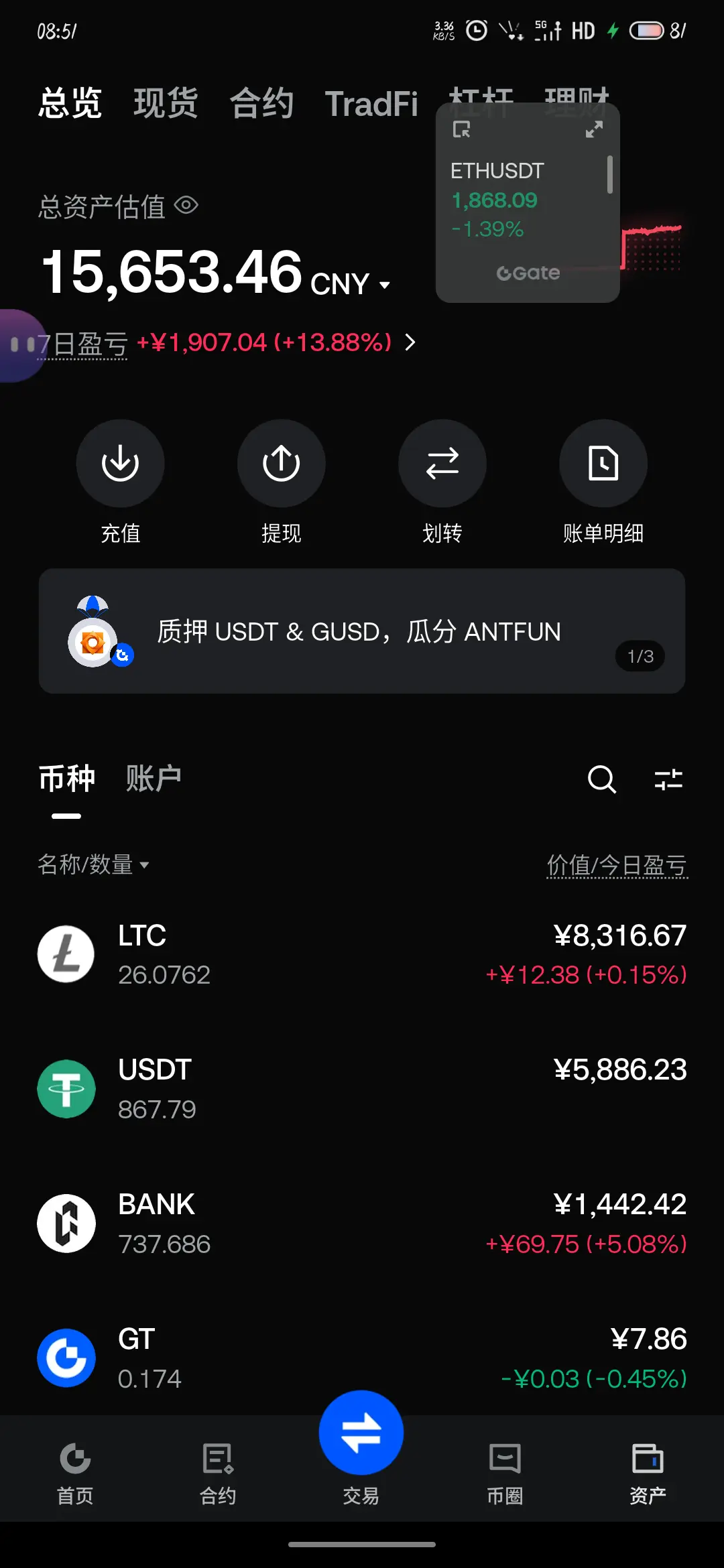The image size is (724, 1568).
Task: Open 7日盈亏 details arrow
Action: coord(410,342)
